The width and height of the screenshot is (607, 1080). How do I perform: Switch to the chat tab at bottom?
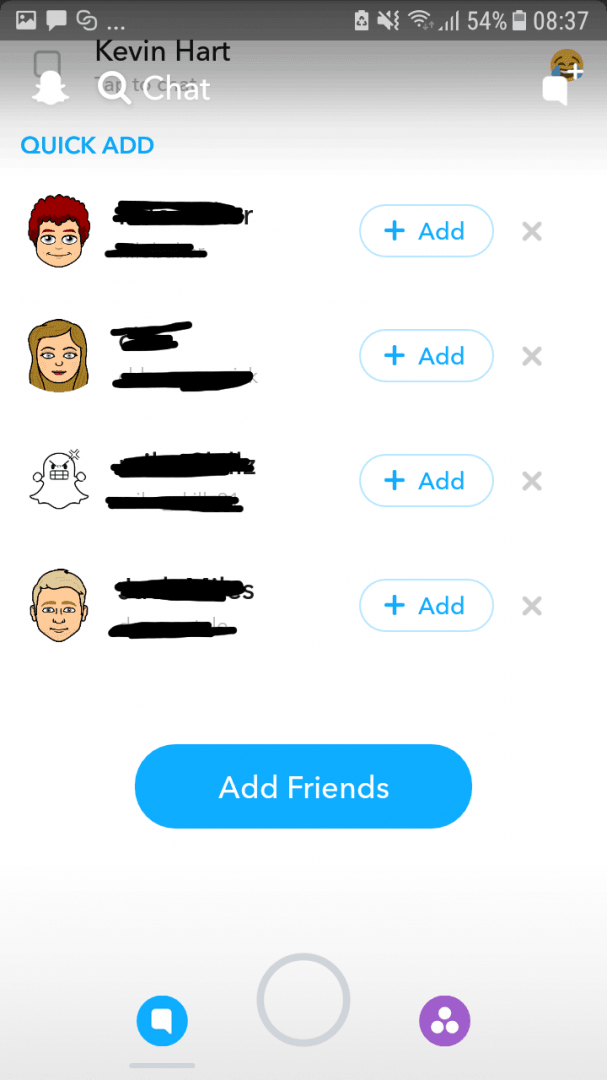pyautogui.click(x=162, y=1021)
